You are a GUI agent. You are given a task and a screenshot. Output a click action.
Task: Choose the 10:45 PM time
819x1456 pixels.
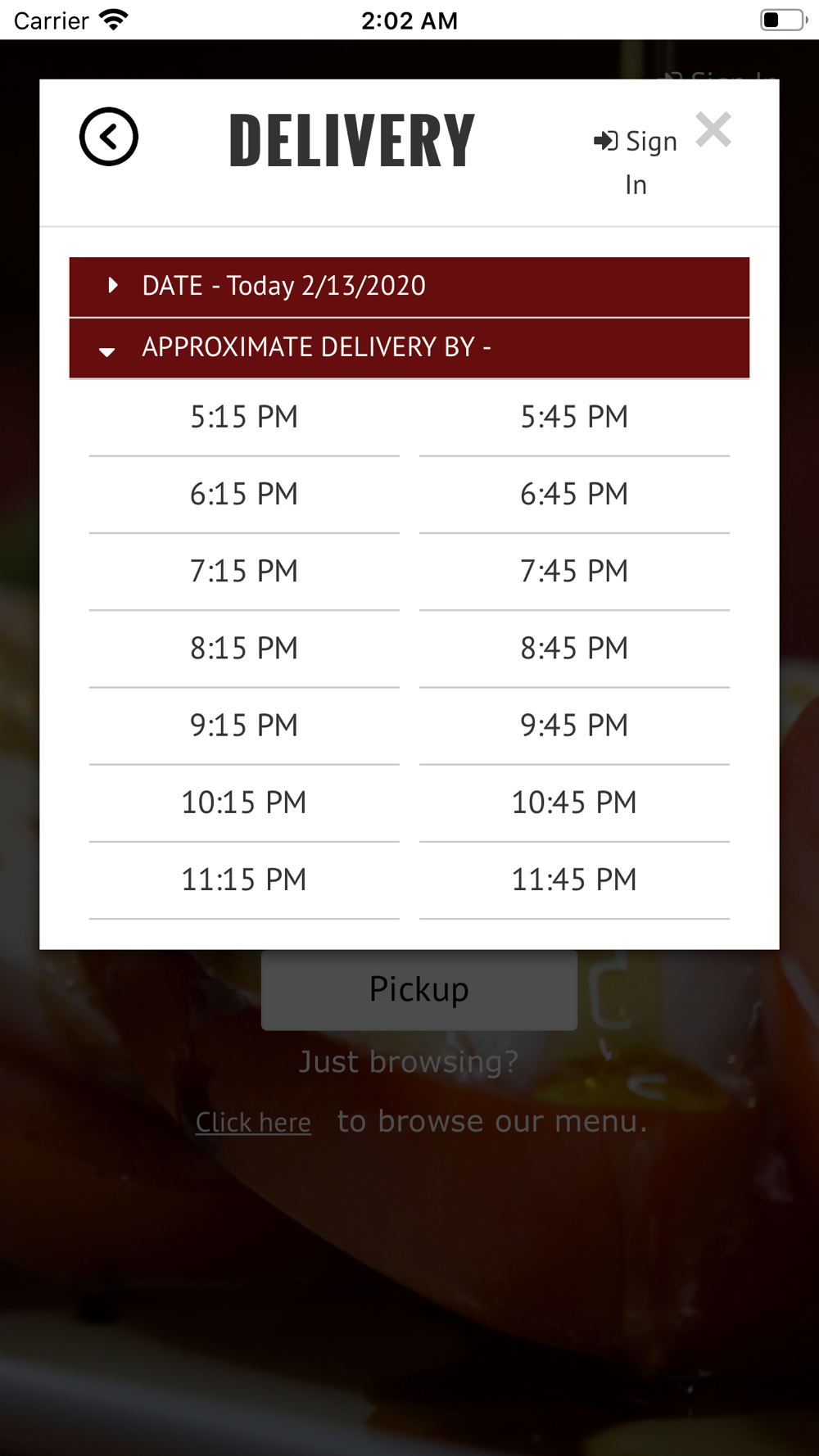[x=574, y=803]
